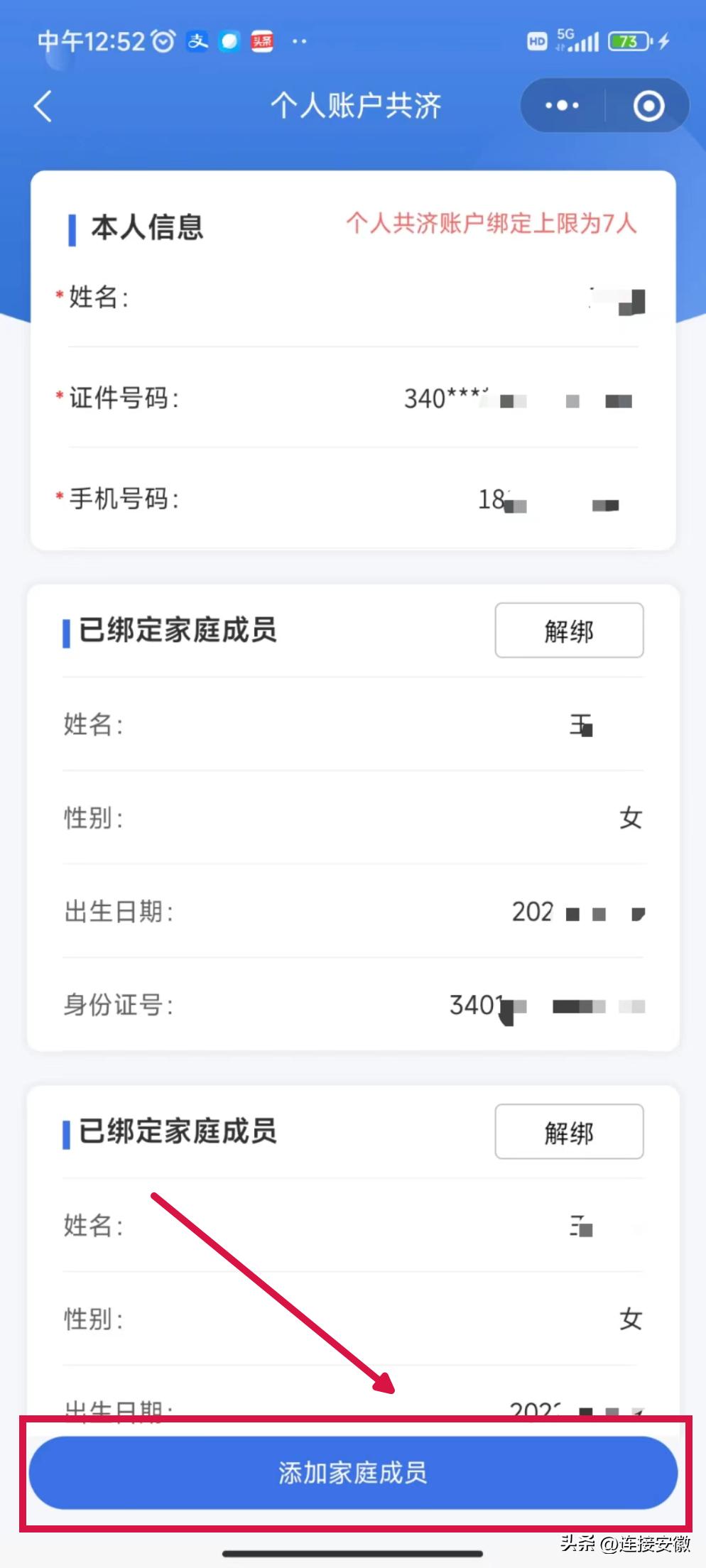Tap the 本人信息 section header
This screenshot has width=706, height=1568.
point(146,227)
